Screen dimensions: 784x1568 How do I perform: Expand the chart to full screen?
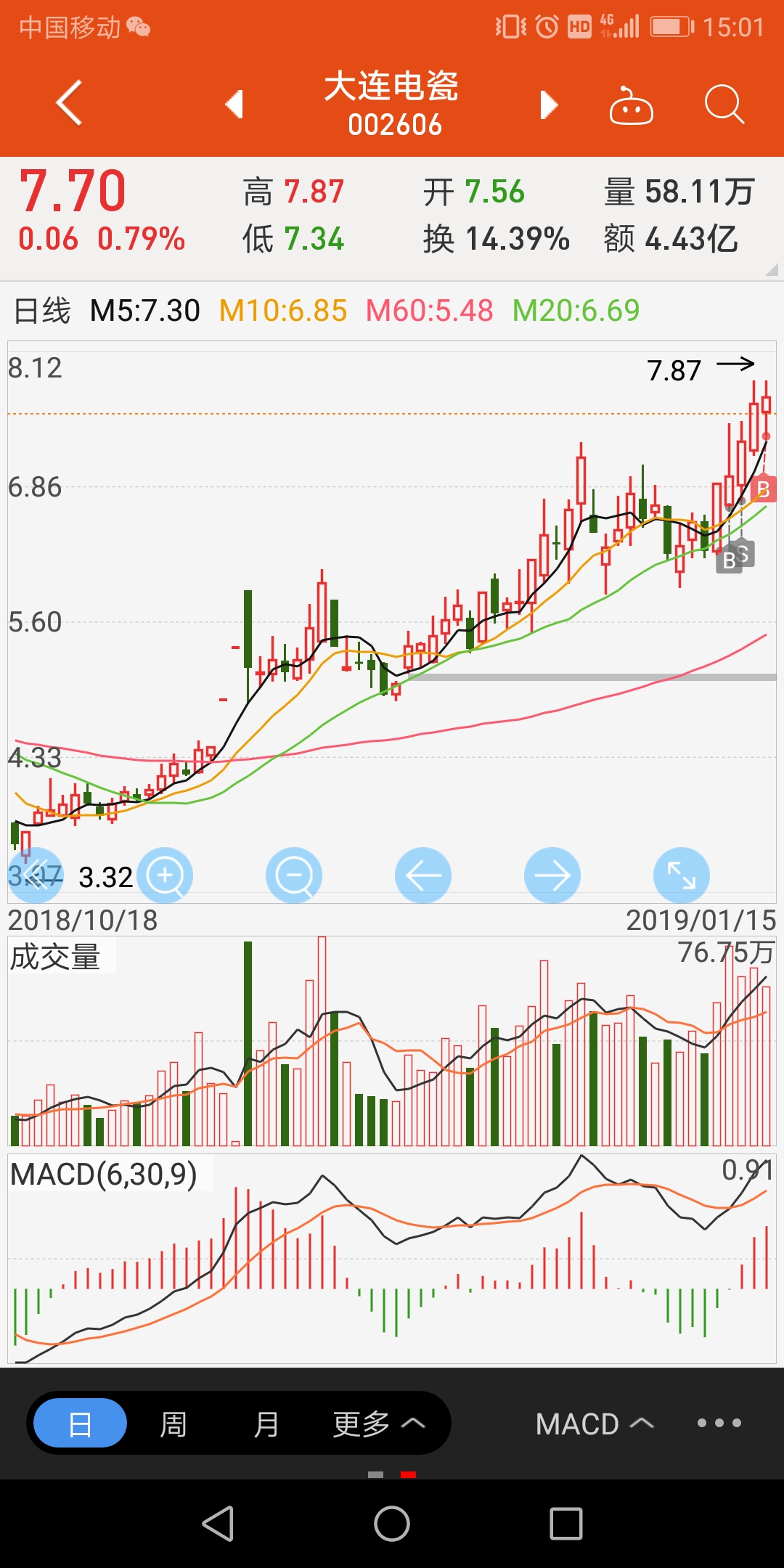pyautogui.click(x=681, y=875)
